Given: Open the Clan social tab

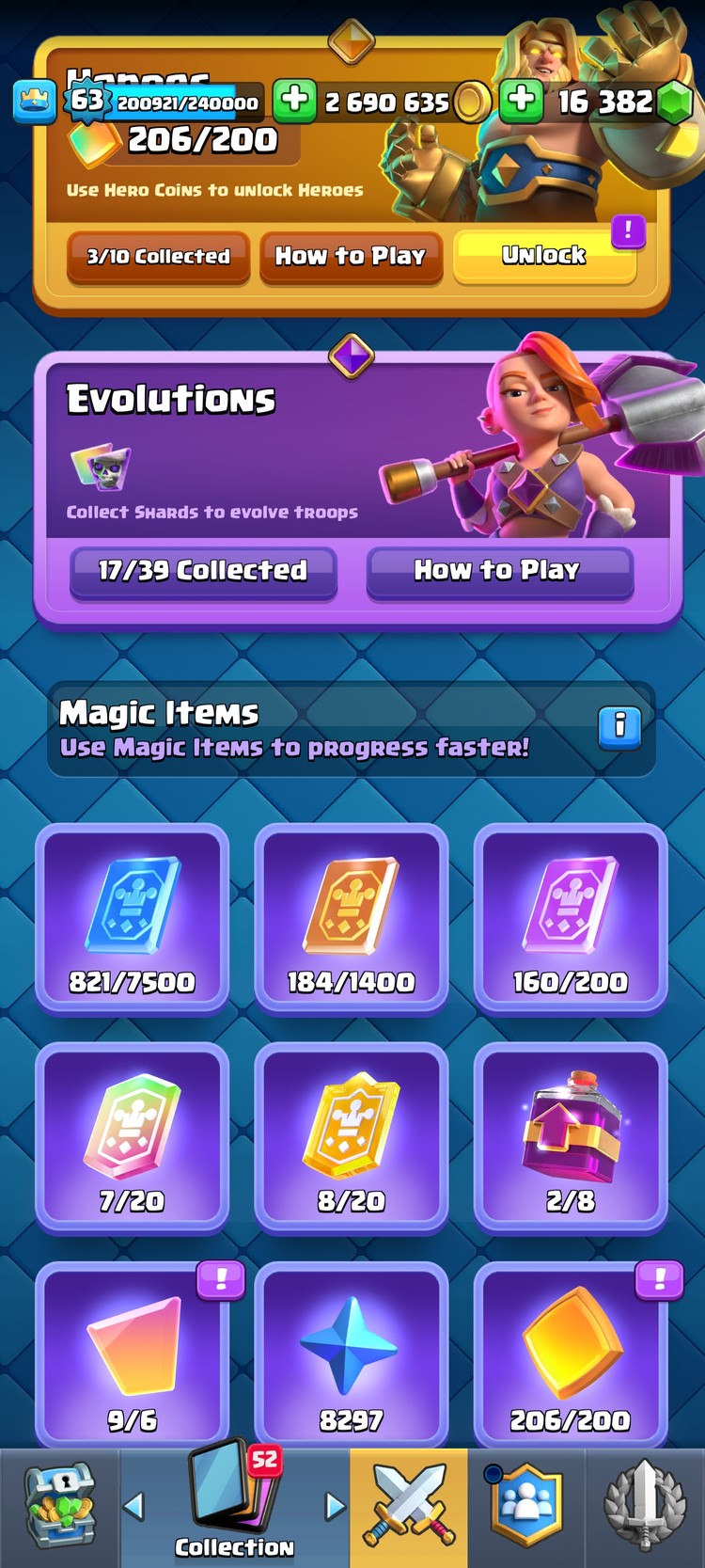Looking at the screenshot, I should pos(526,1507).
